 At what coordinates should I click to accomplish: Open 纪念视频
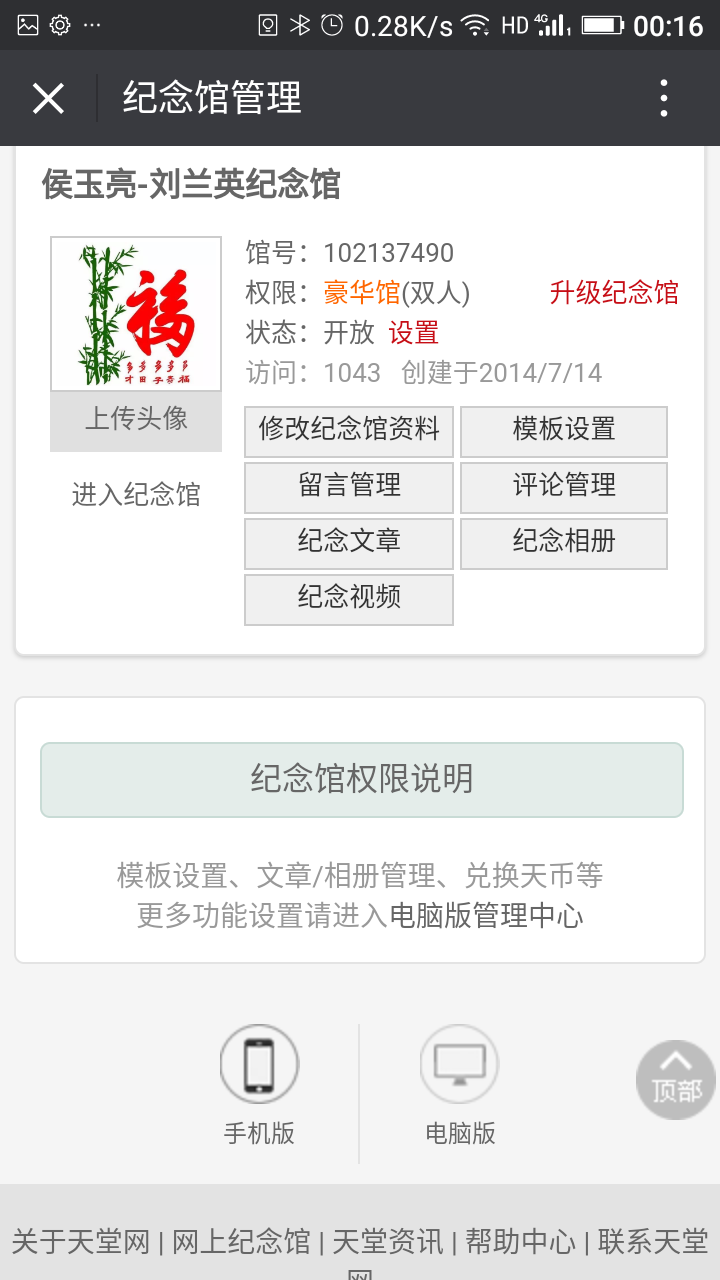(349, 599)
